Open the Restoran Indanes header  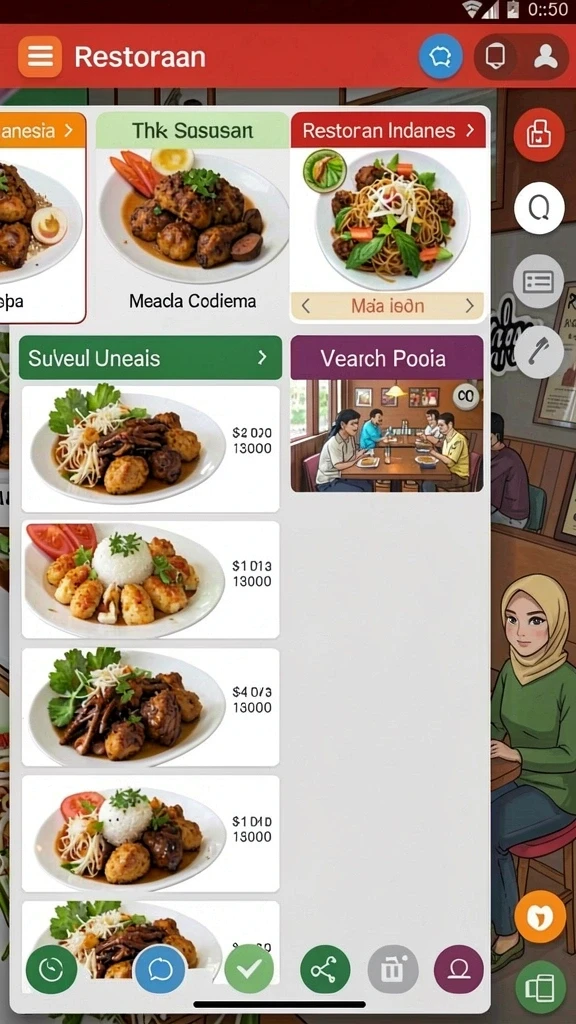pyautogui.click(x=388, y=130)
